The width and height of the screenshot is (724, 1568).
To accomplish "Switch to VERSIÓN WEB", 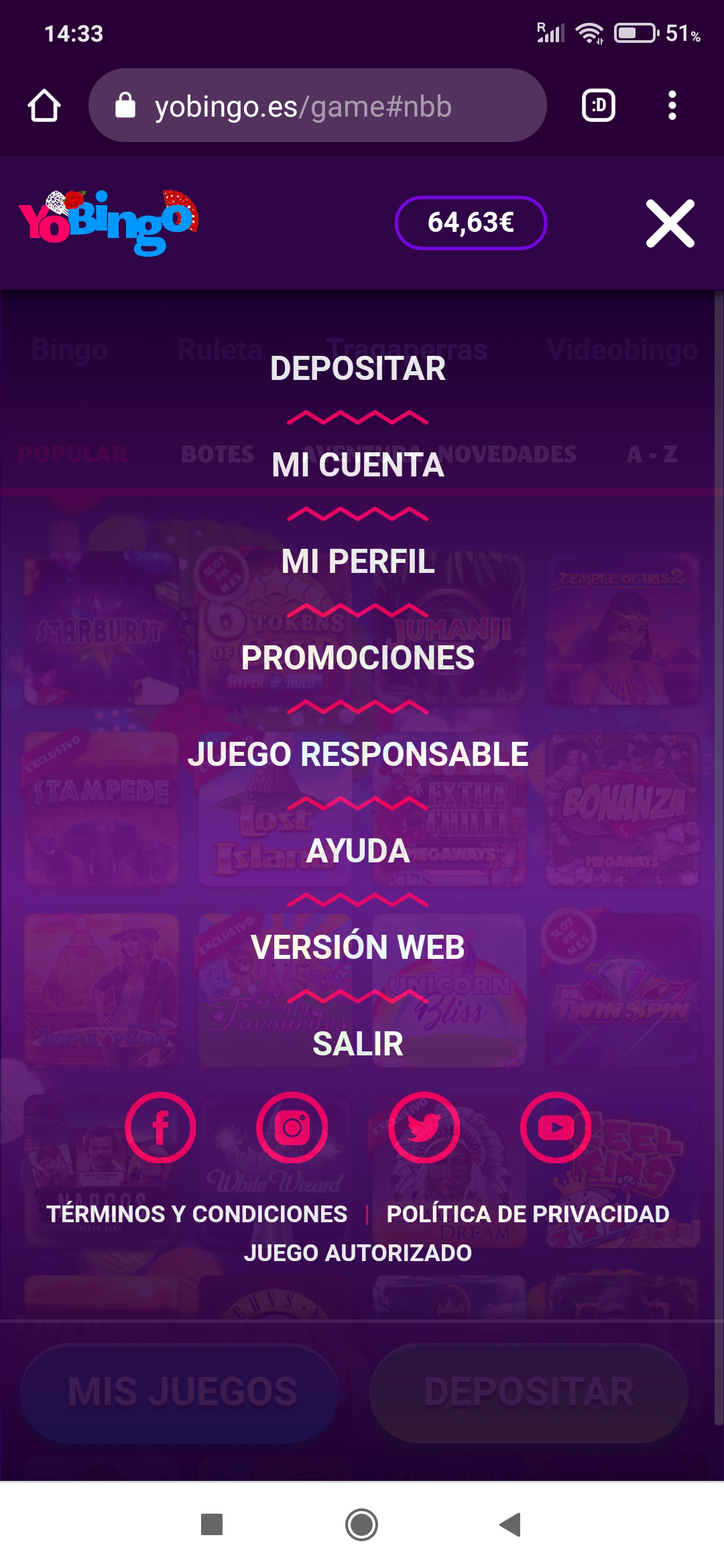I will tap(358, 948).
